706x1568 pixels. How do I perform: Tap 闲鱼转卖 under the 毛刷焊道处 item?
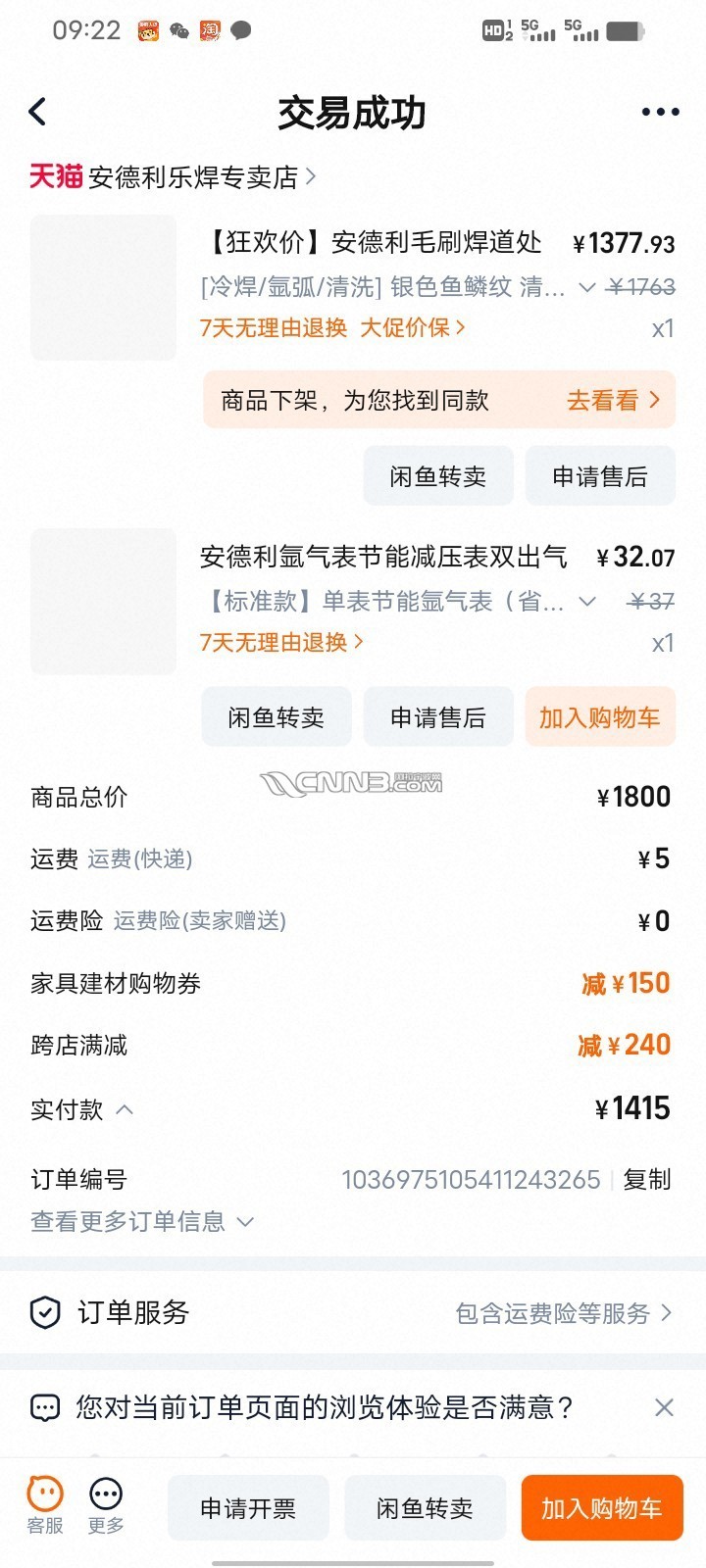pos(437,476)
